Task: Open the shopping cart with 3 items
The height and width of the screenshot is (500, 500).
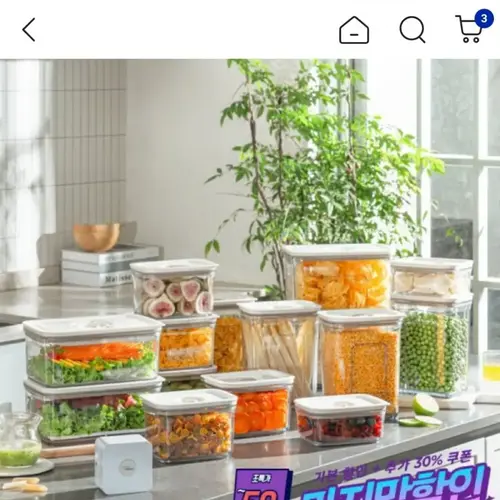Action: pyautogui.click(x=473, y=27)
